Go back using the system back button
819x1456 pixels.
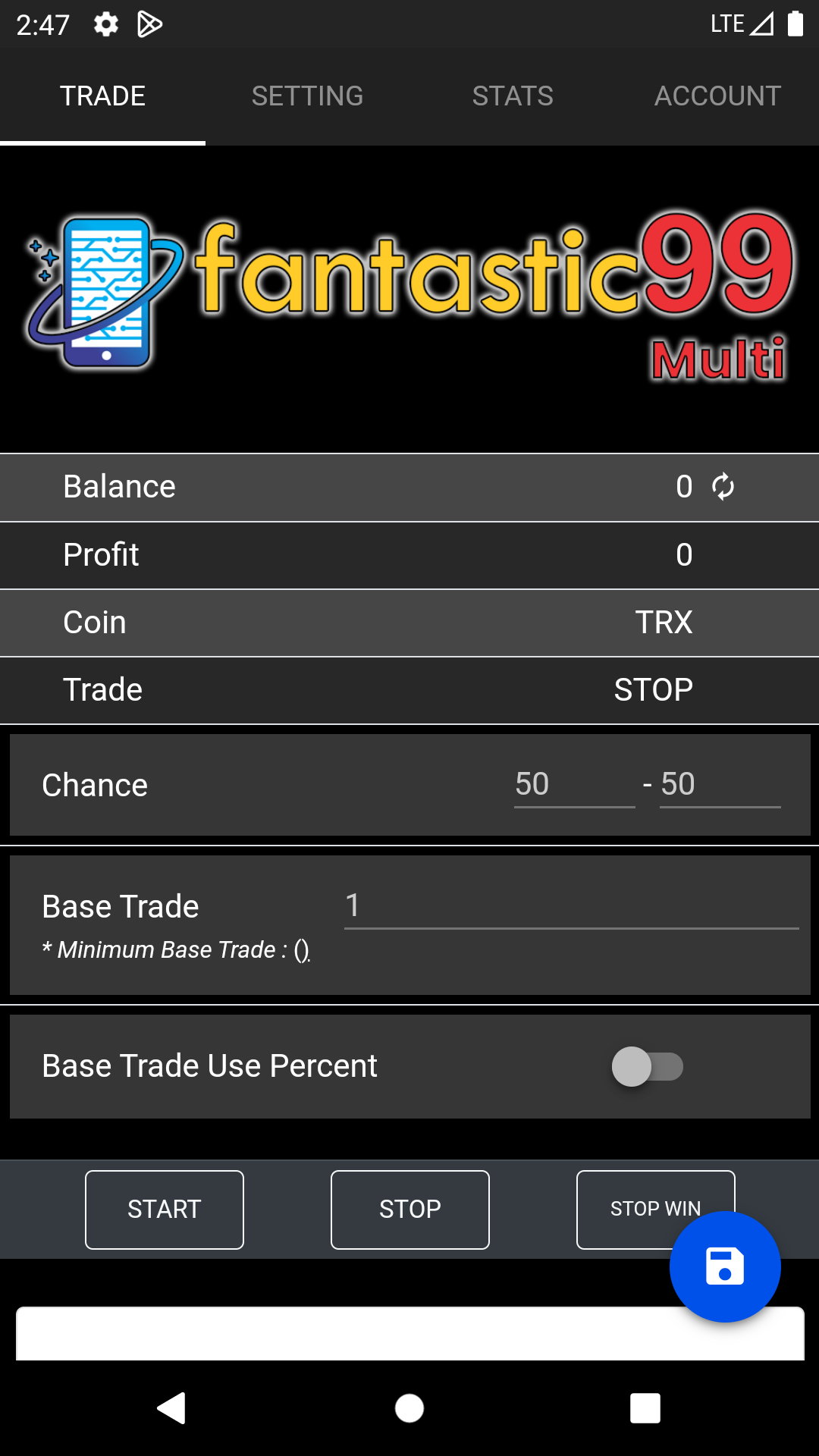pyautogui.click(x=172, y=1408)
